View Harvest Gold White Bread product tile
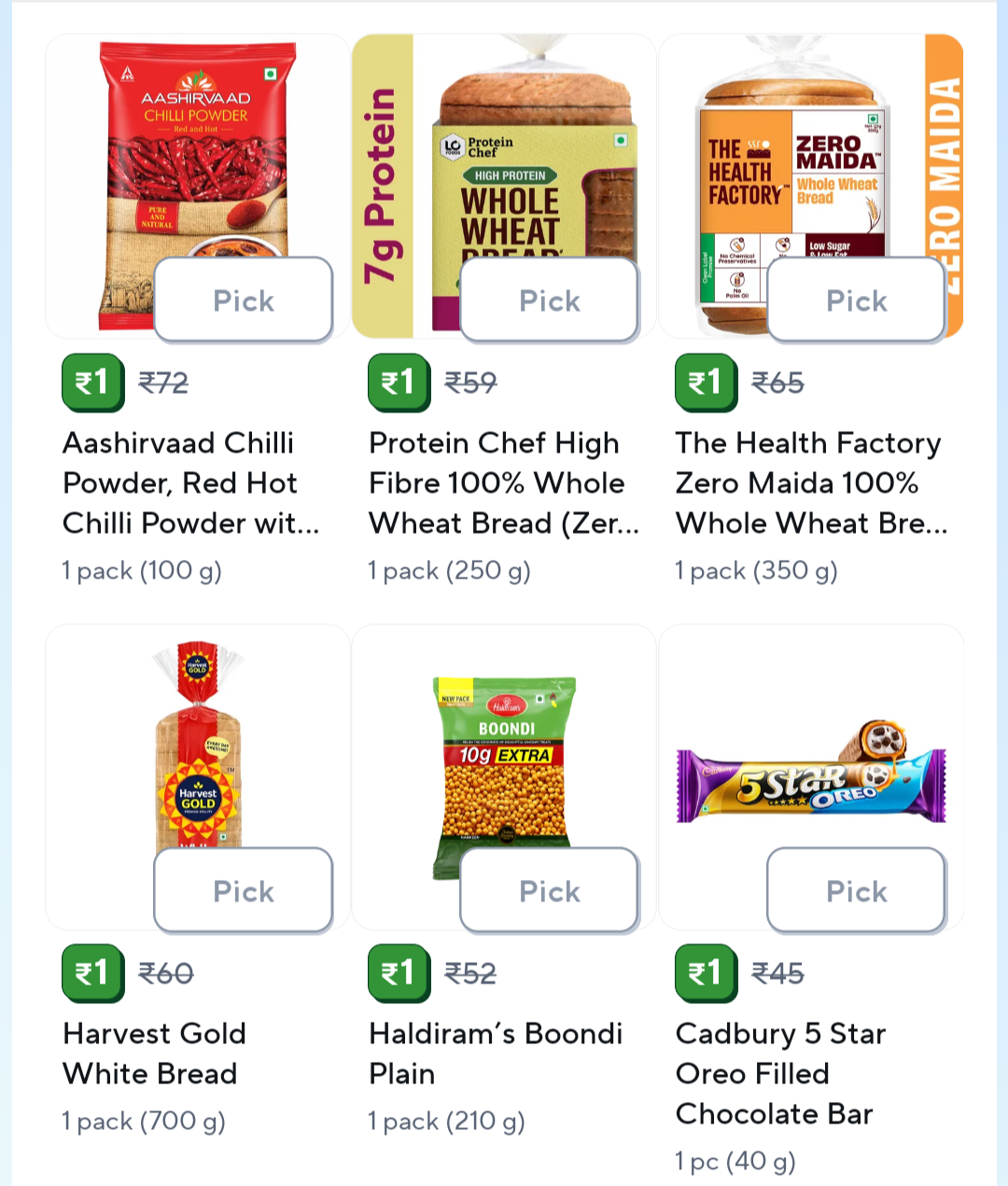 196,746
